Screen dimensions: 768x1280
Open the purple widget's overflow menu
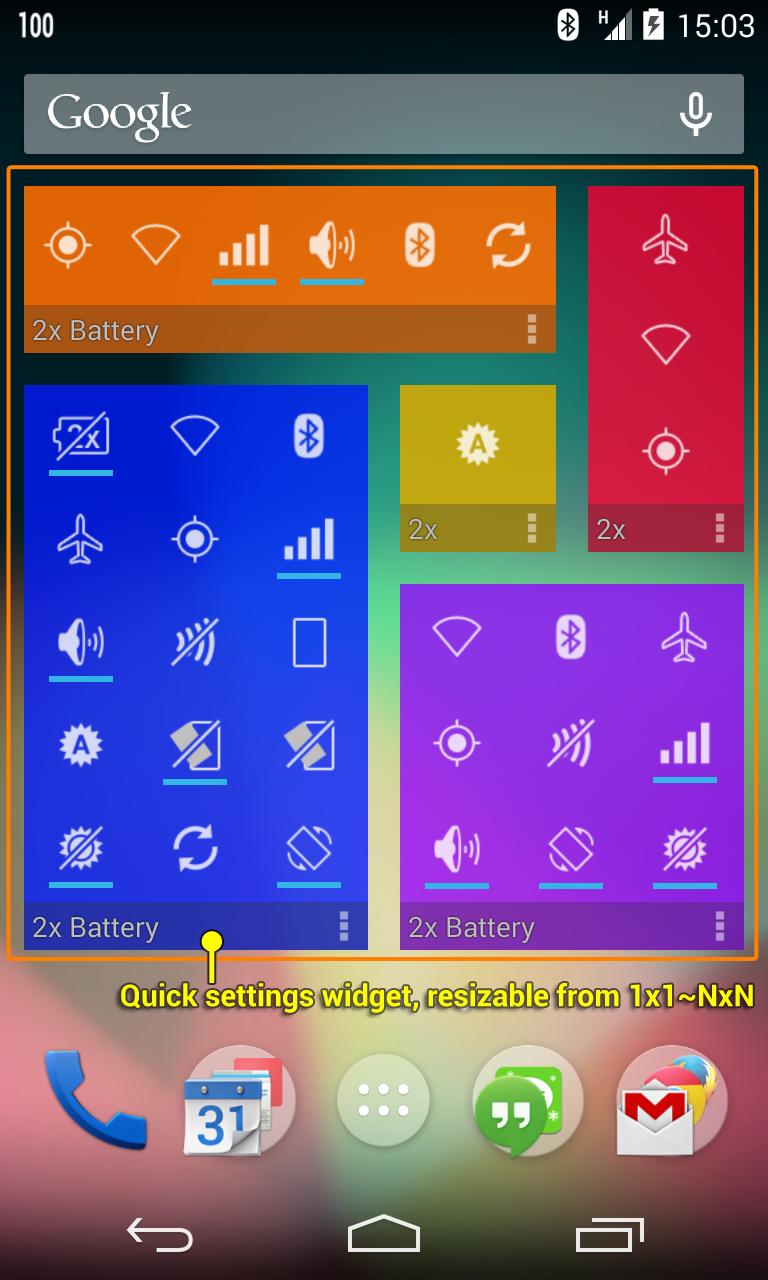coord(720,927)
